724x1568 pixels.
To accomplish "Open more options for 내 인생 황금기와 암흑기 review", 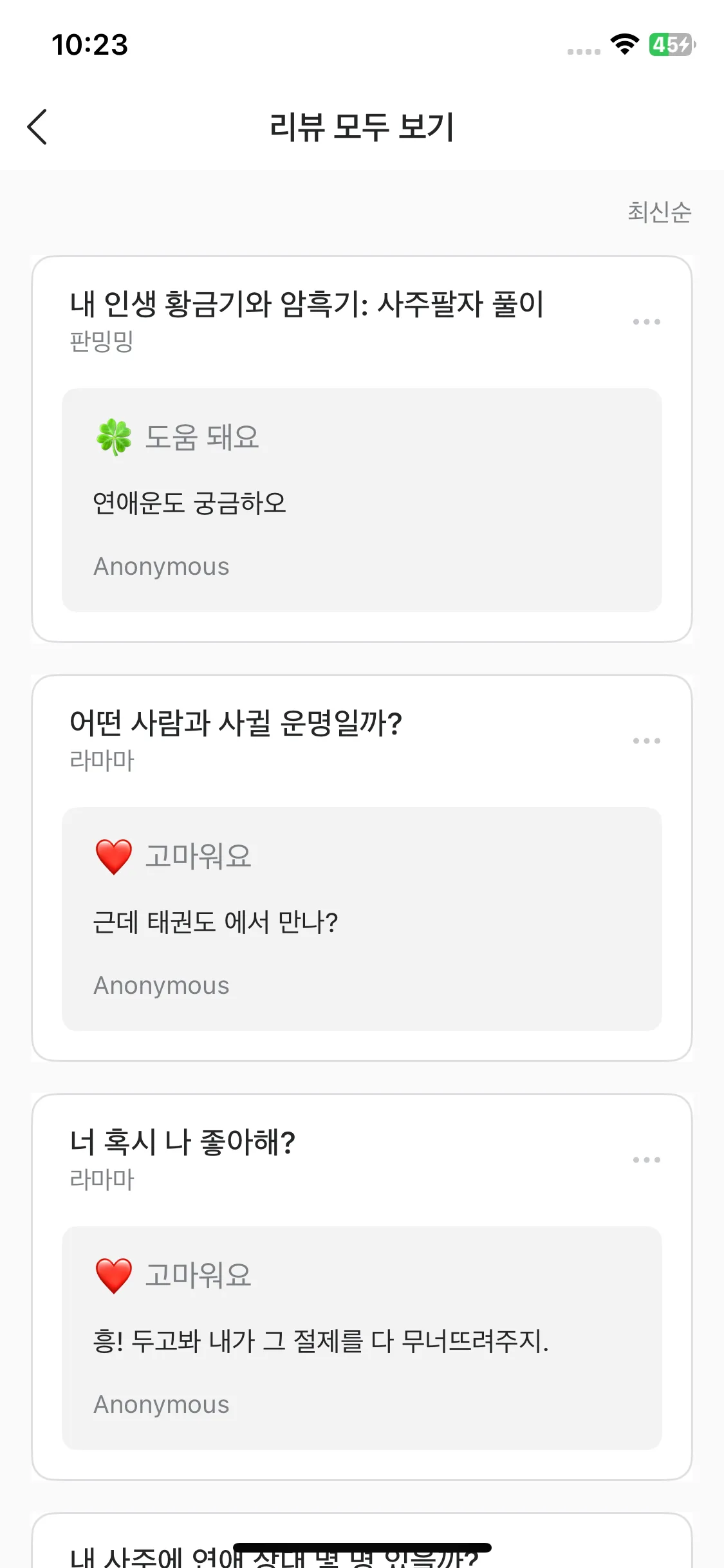I will [x=646, y=322].
